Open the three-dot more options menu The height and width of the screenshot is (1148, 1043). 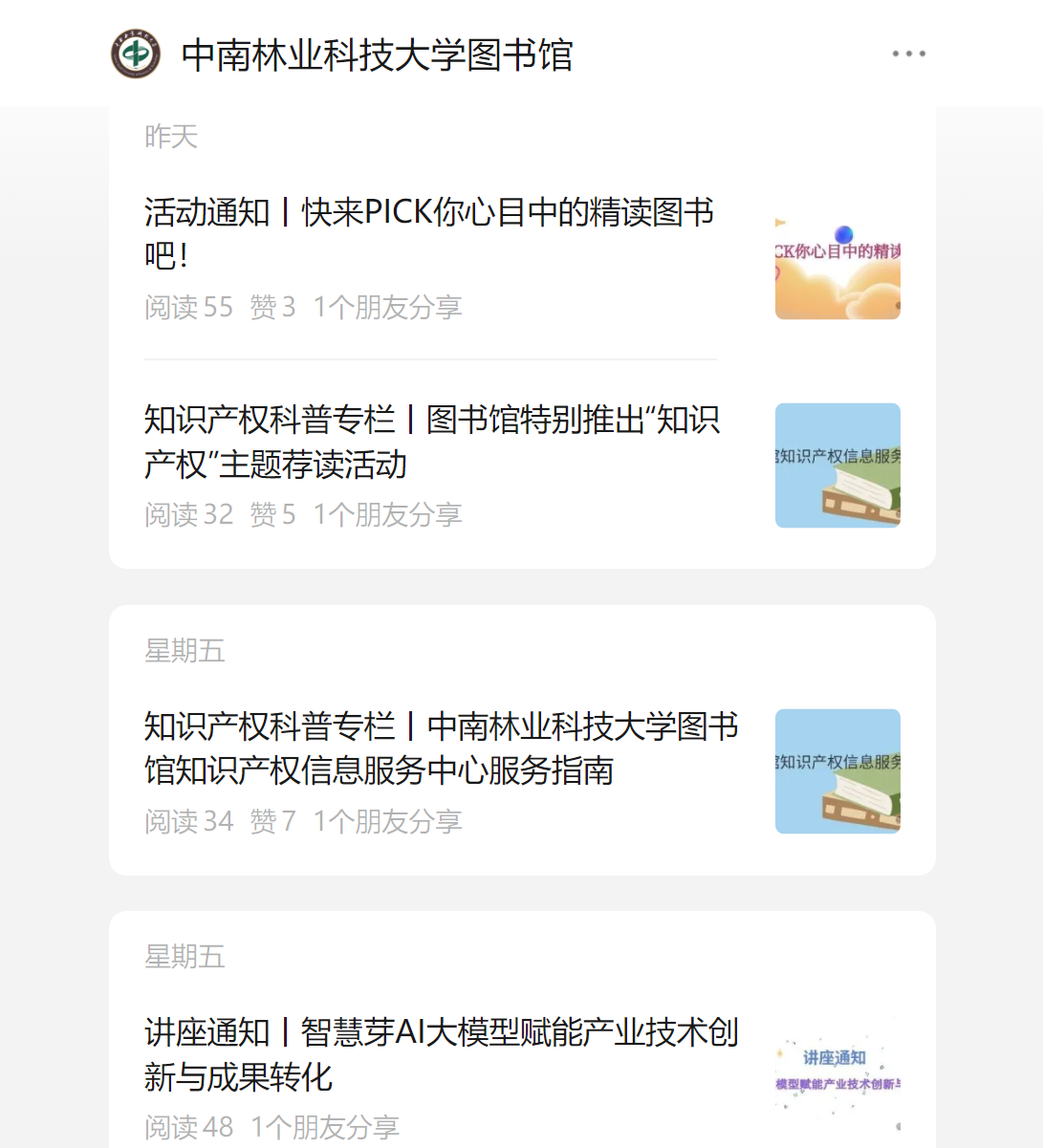click(x=908, y=54)
